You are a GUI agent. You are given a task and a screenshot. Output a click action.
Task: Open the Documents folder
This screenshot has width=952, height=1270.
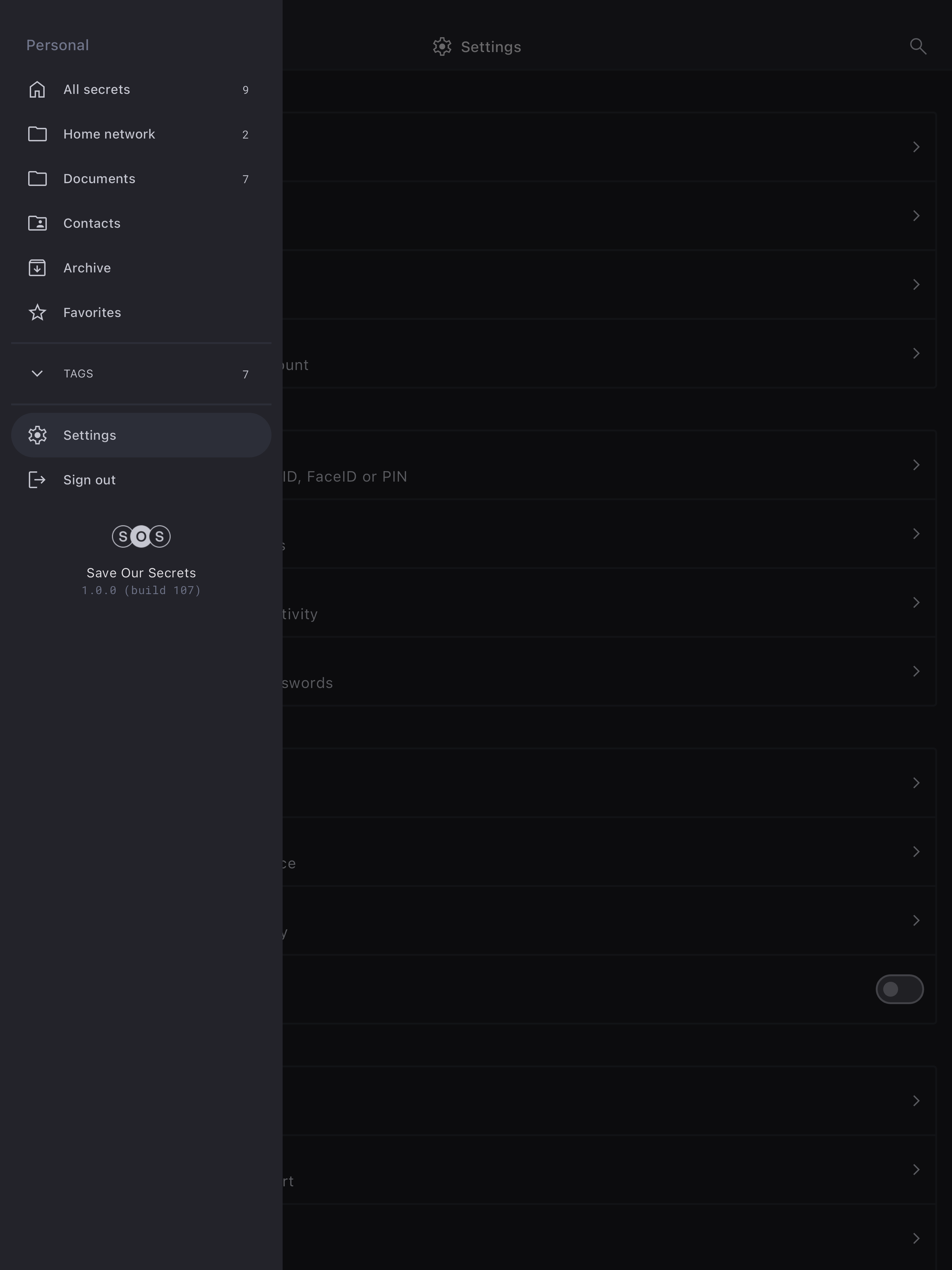[x=99, y=179]
